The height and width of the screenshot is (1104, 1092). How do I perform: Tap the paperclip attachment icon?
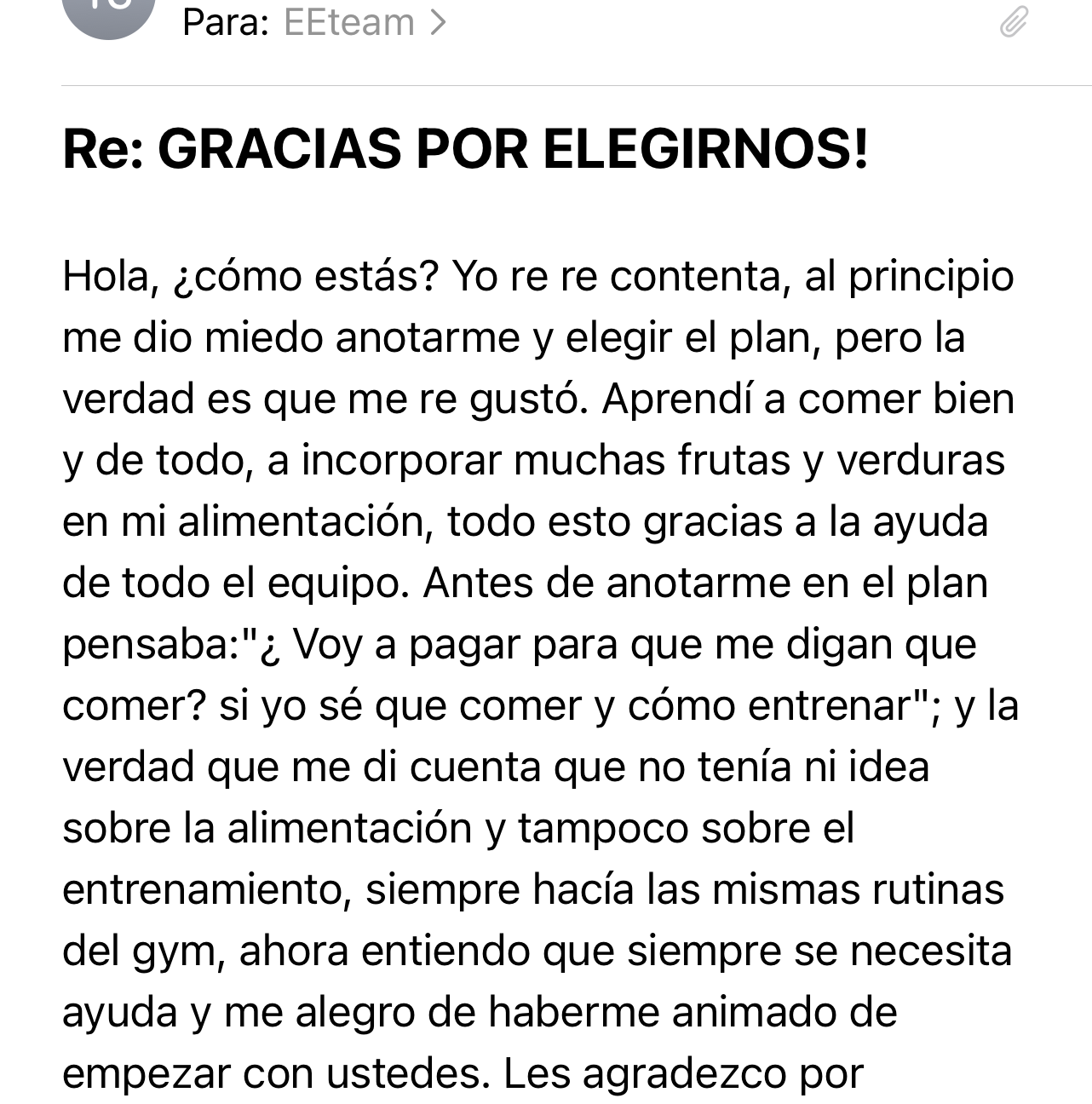coord(1013,22)
